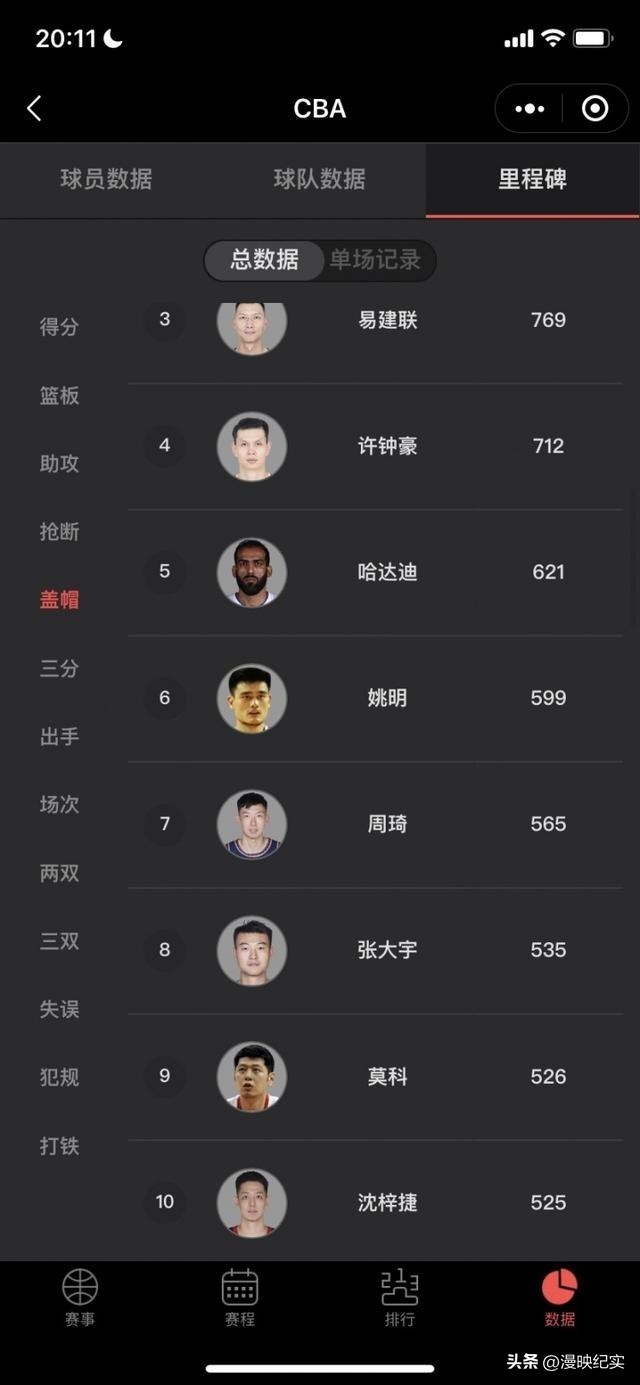Show the 打铁 category ranking
This screenshot has height=1385, width=640.
59,1146
